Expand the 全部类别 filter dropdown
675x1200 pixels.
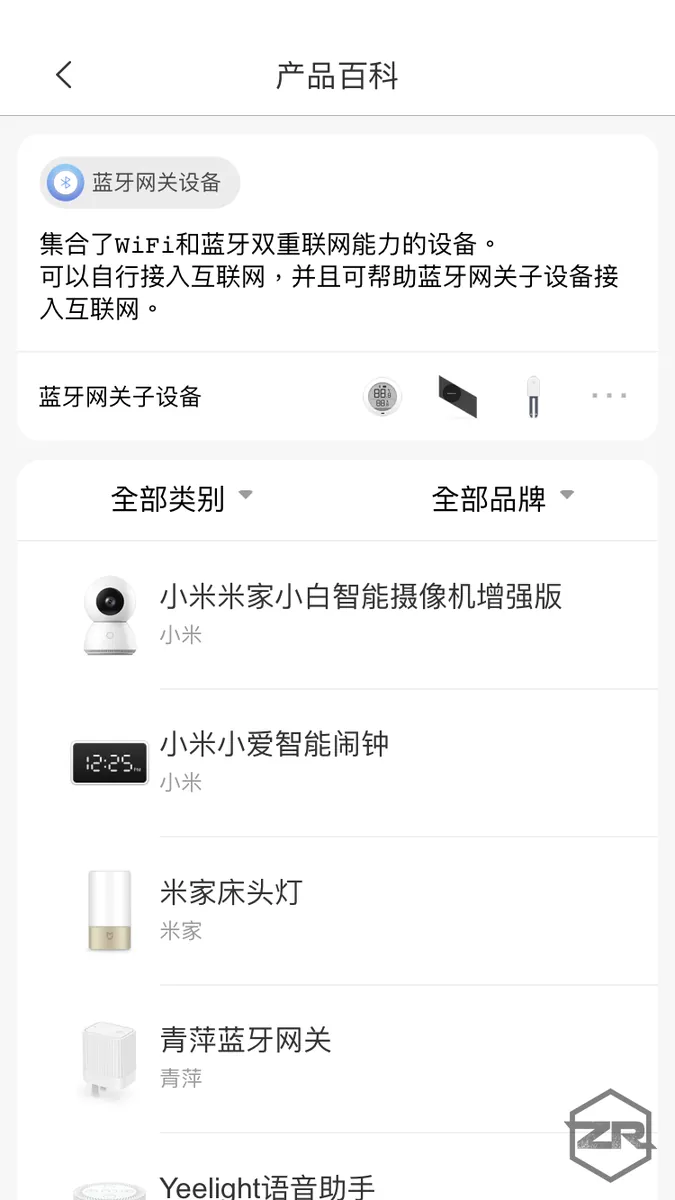point(181,498)
